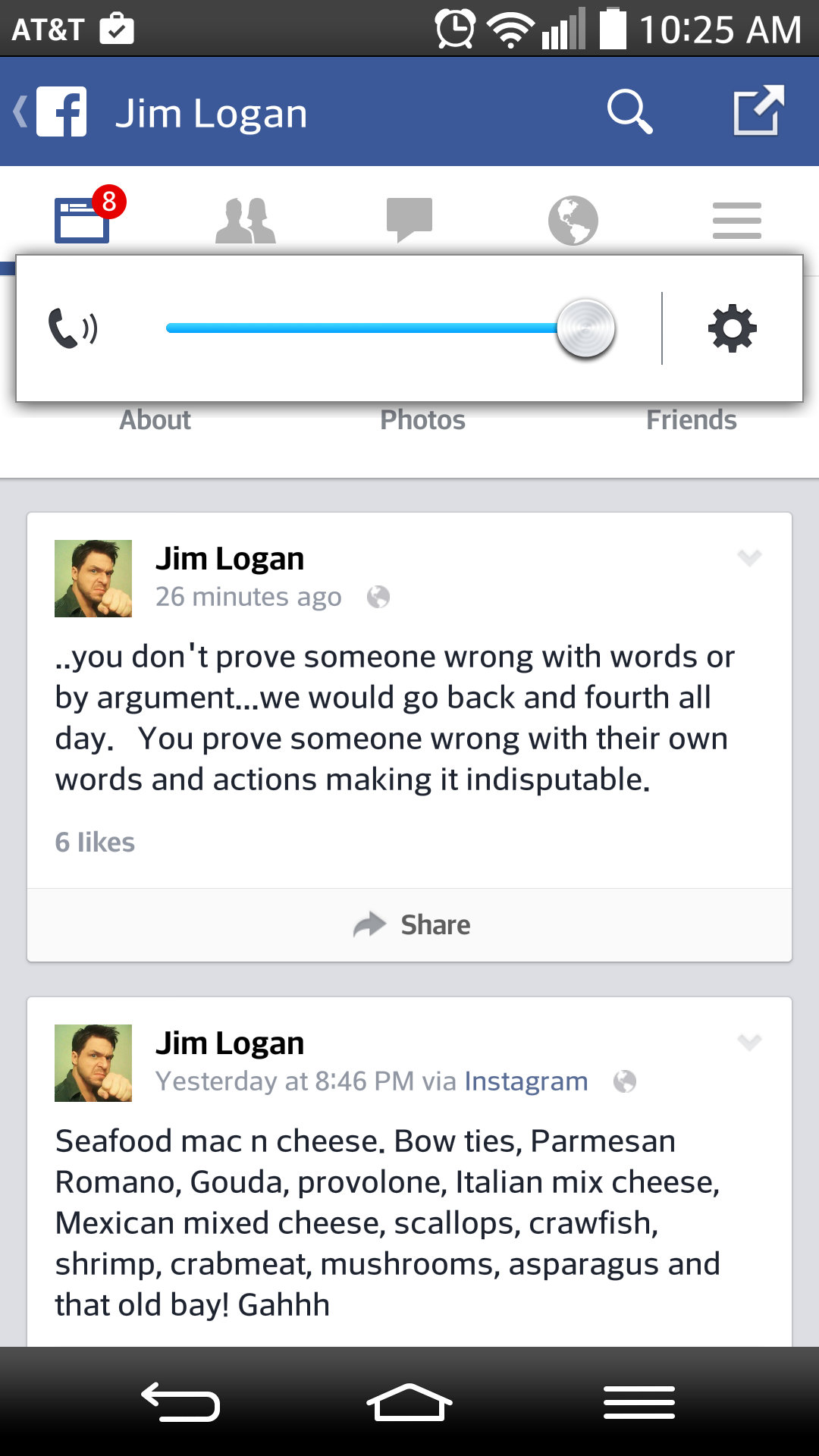Viewport: 819px width, 1456px height.
Task: Tap the call volume slider knob
Action: coord(585,328)
